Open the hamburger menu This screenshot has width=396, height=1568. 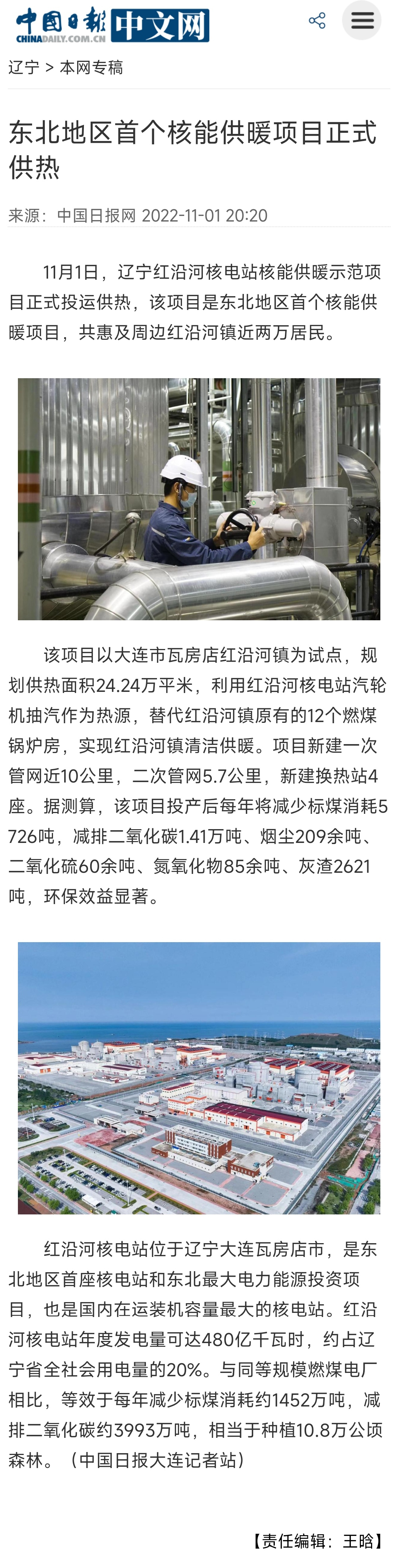361,21
